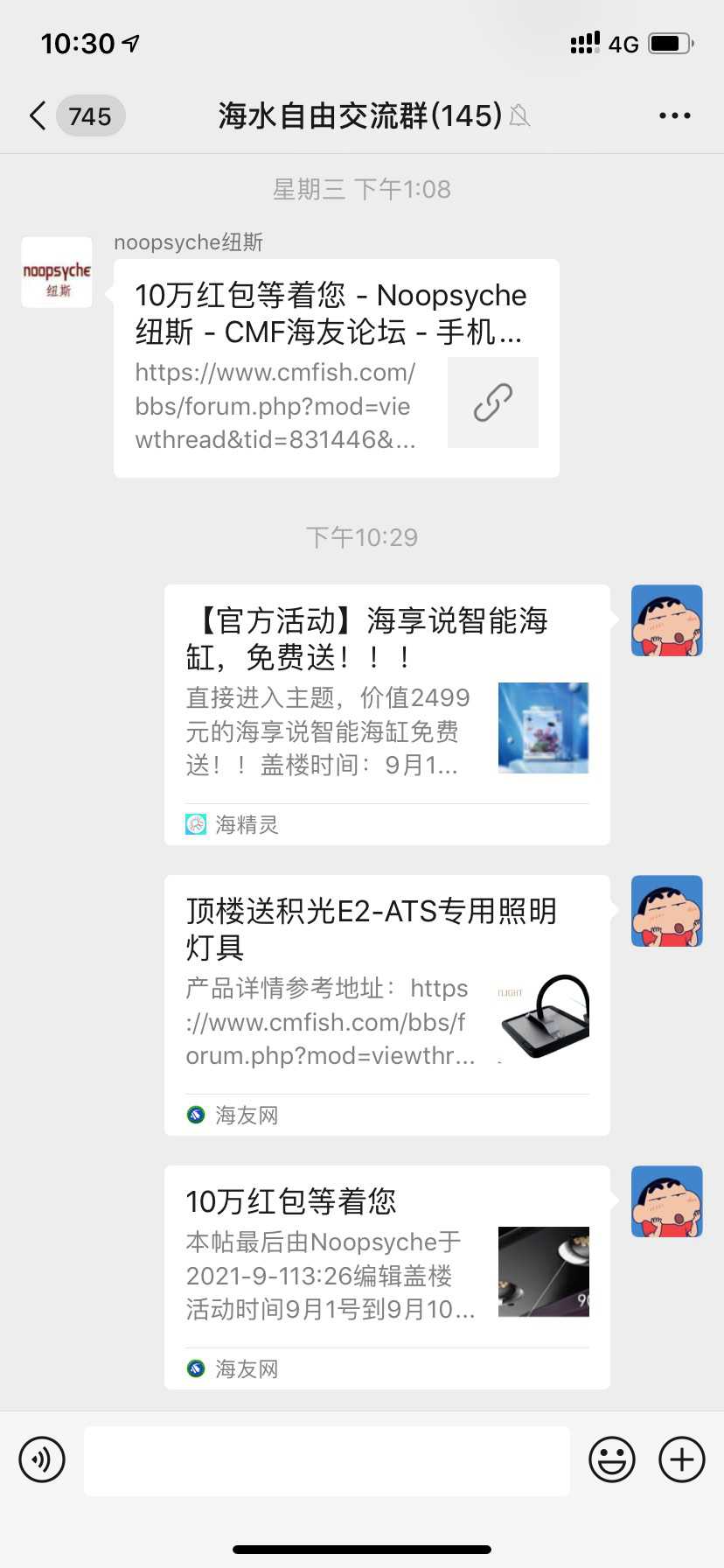The width and height of the screenshot is (724, 1568).
Task: Open the group chat overflow menu
Action: pos(674,115)
